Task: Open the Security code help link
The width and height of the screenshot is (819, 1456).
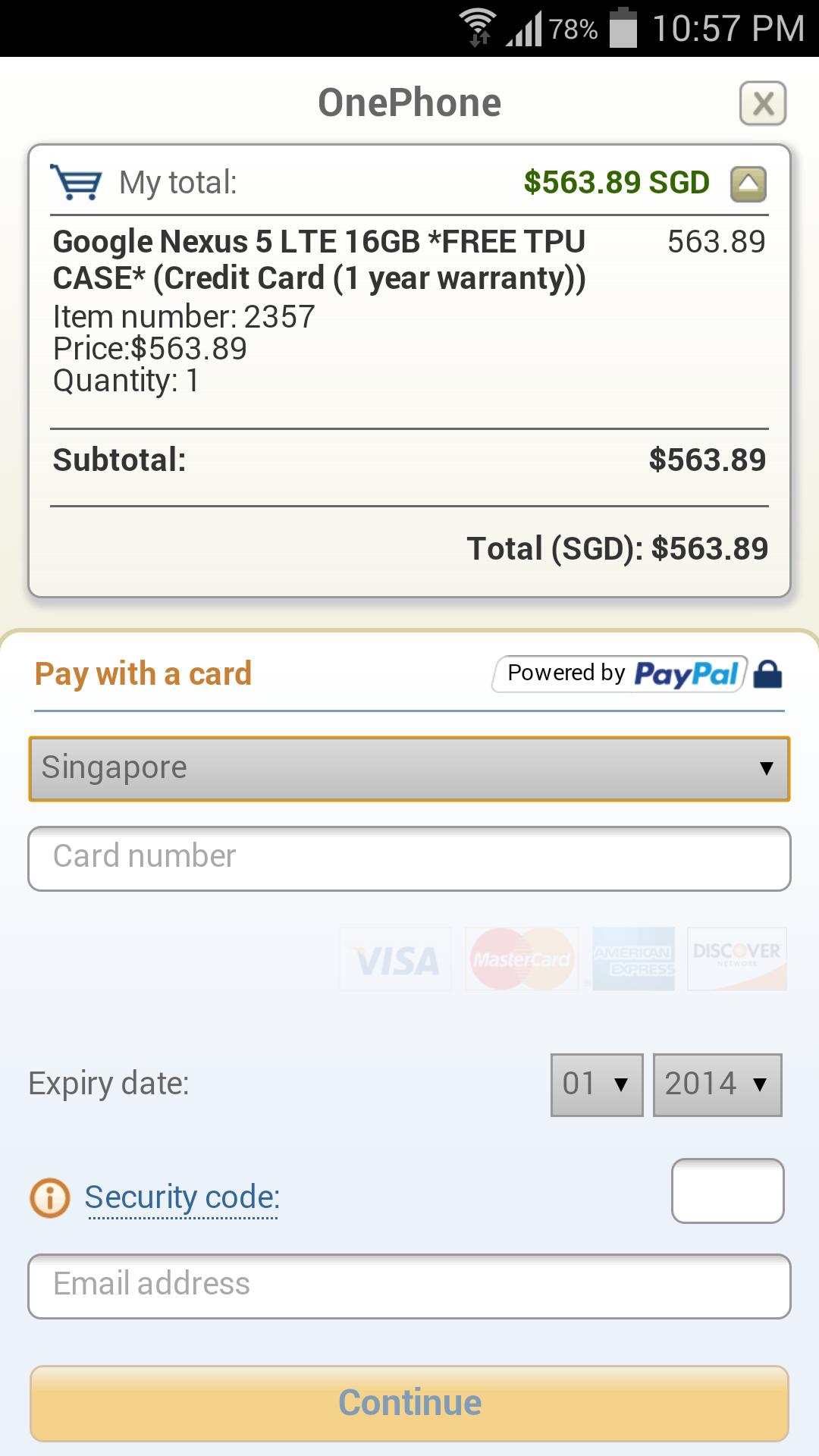Action: (x=182, y=1198)
